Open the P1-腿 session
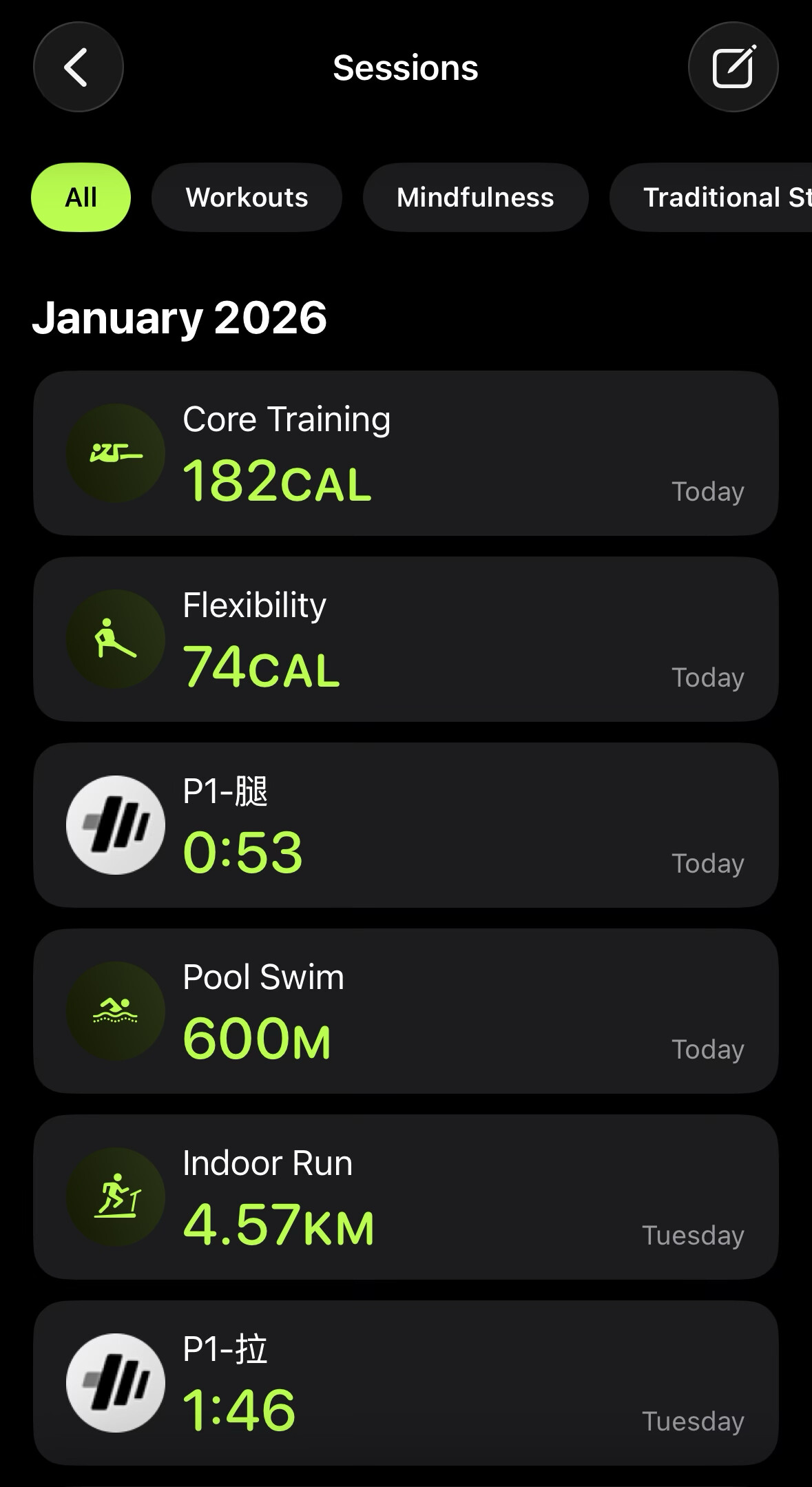The image size is (812, 1487). 406,825
